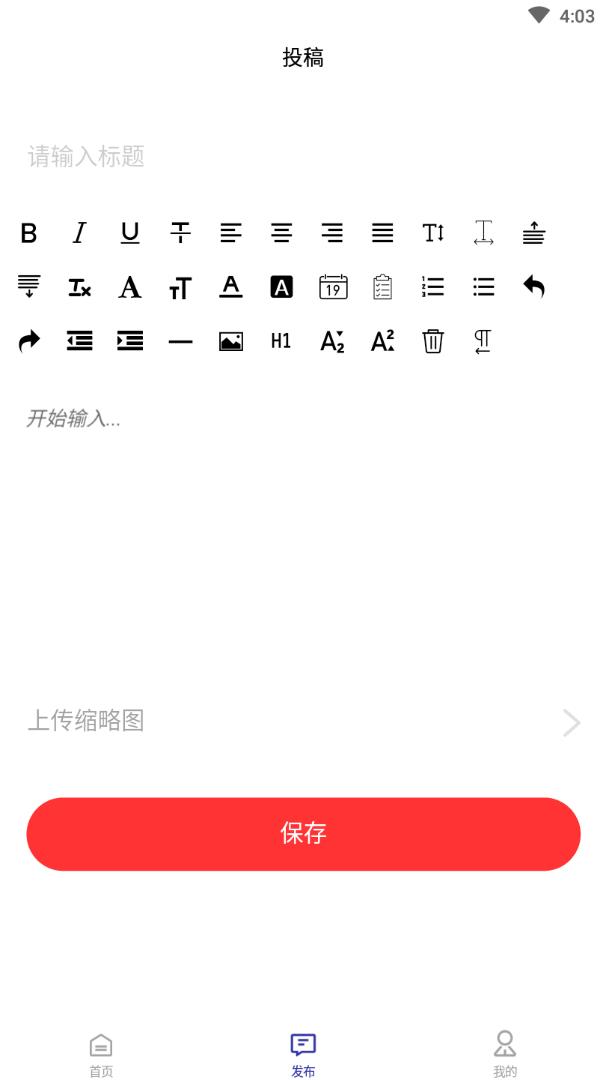This screenshot has width=606, height=1080.
Task: Clear content with trash icon
Action: click(432, 342)
